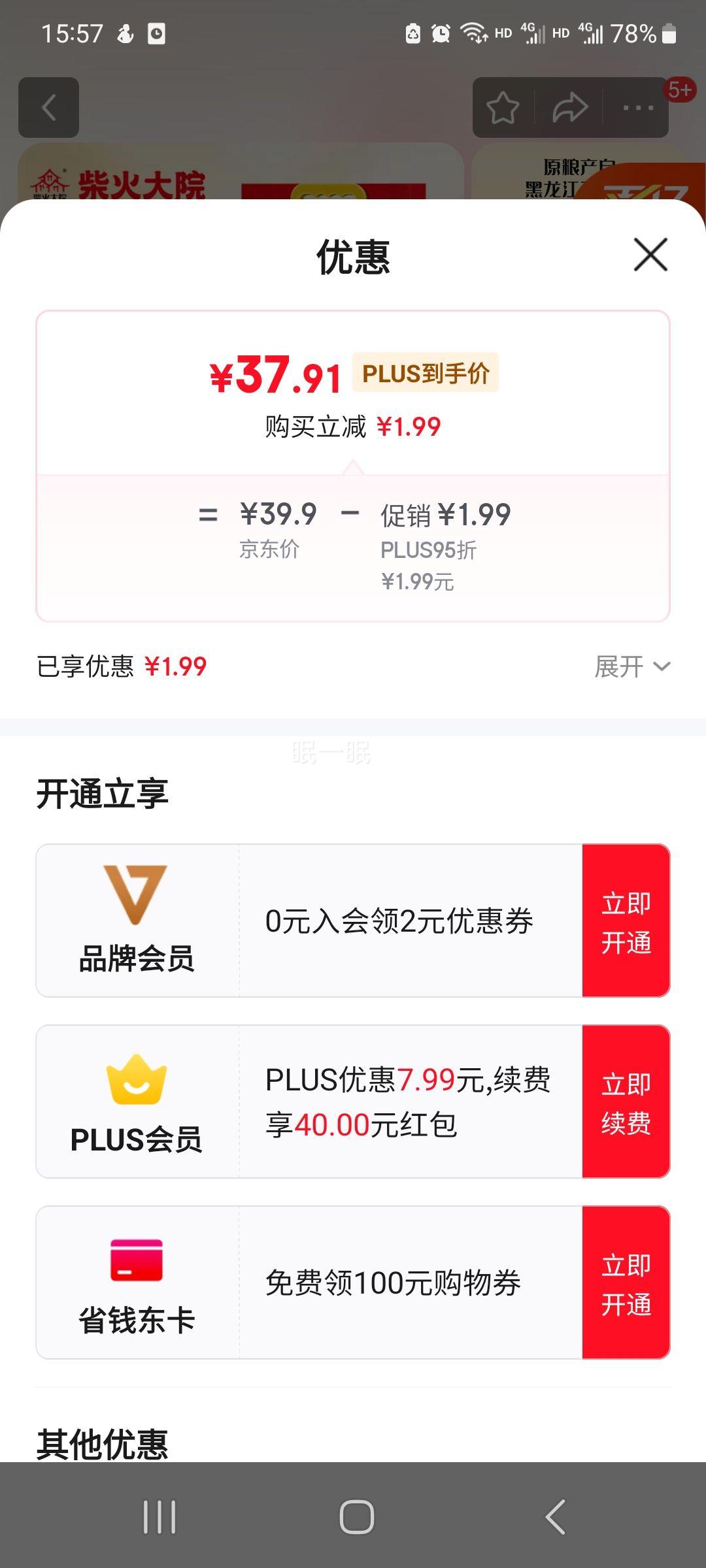The height and width of the screenshot is (1568, 706).
Task: Open the 省钱东卡 offer card
Action: point(309,1282)
